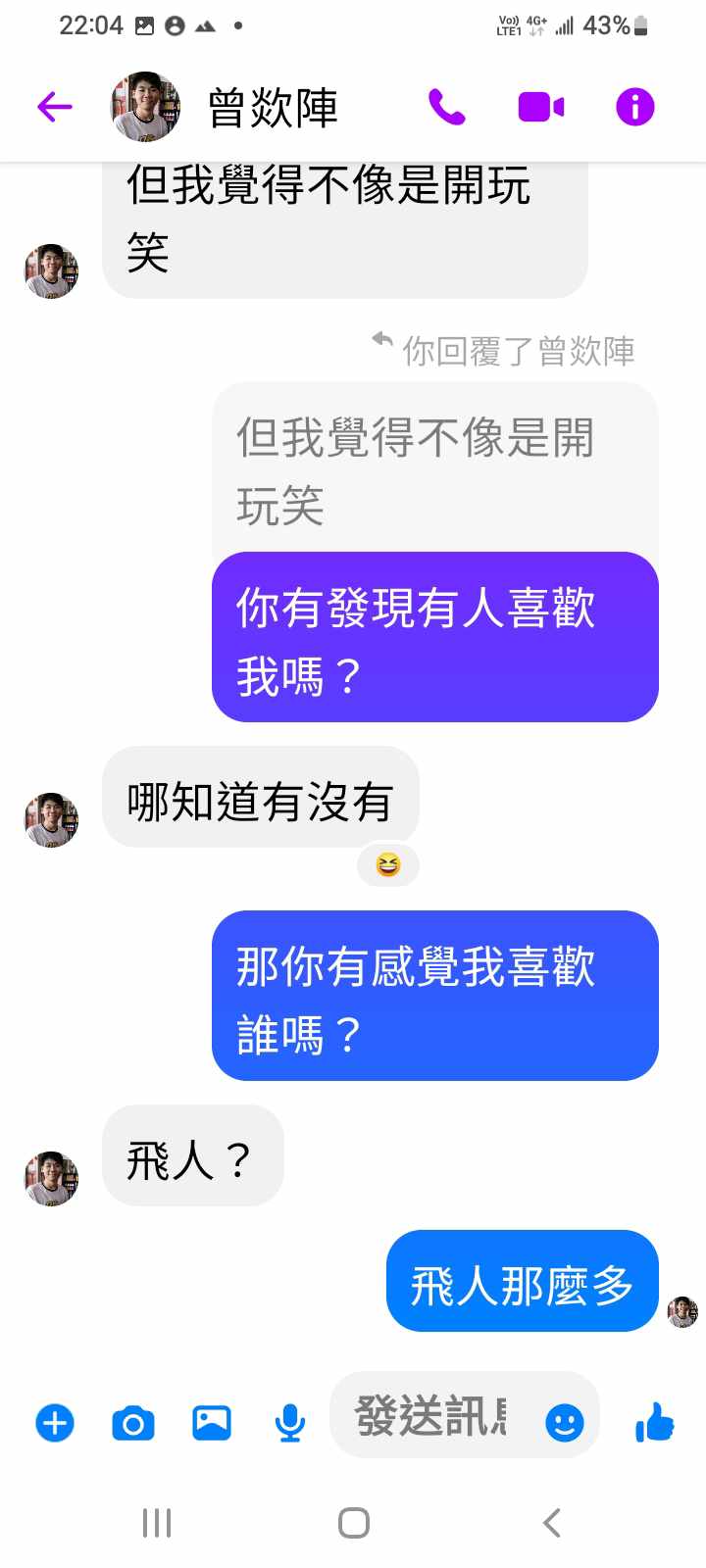The height and width of the screenshot is (1568, 706).
Task: View the laughing reaction on 哪知道有沒有
Action: click(x=388, y=865)
